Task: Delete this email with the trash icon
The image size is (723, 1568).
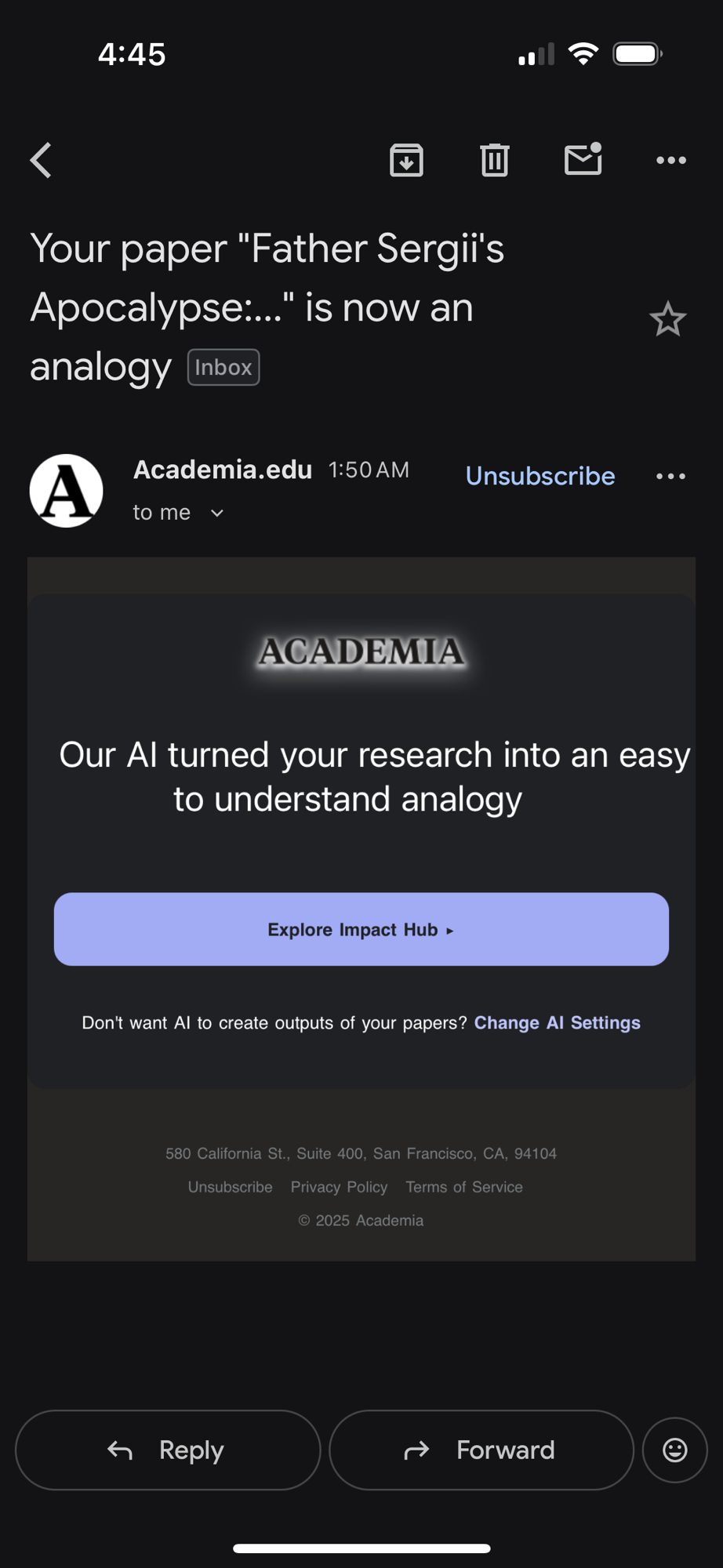Action: click(494, 161)
